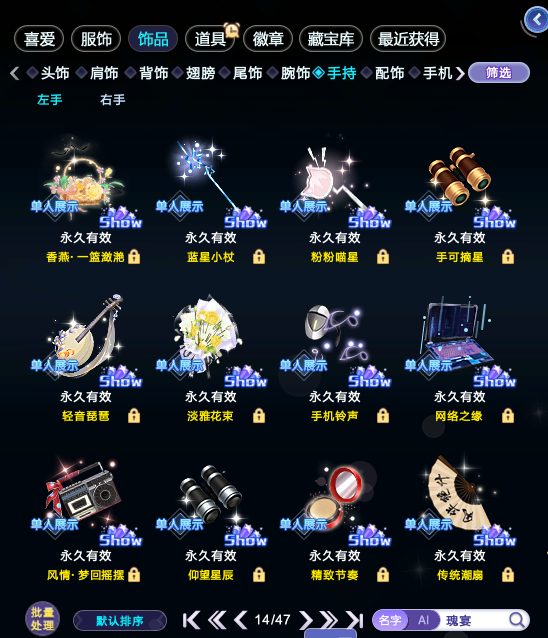Viewport: 548px width, 638px height.
Task: Select the 轻音琵琶 item
Action: (x=86, y=358)
